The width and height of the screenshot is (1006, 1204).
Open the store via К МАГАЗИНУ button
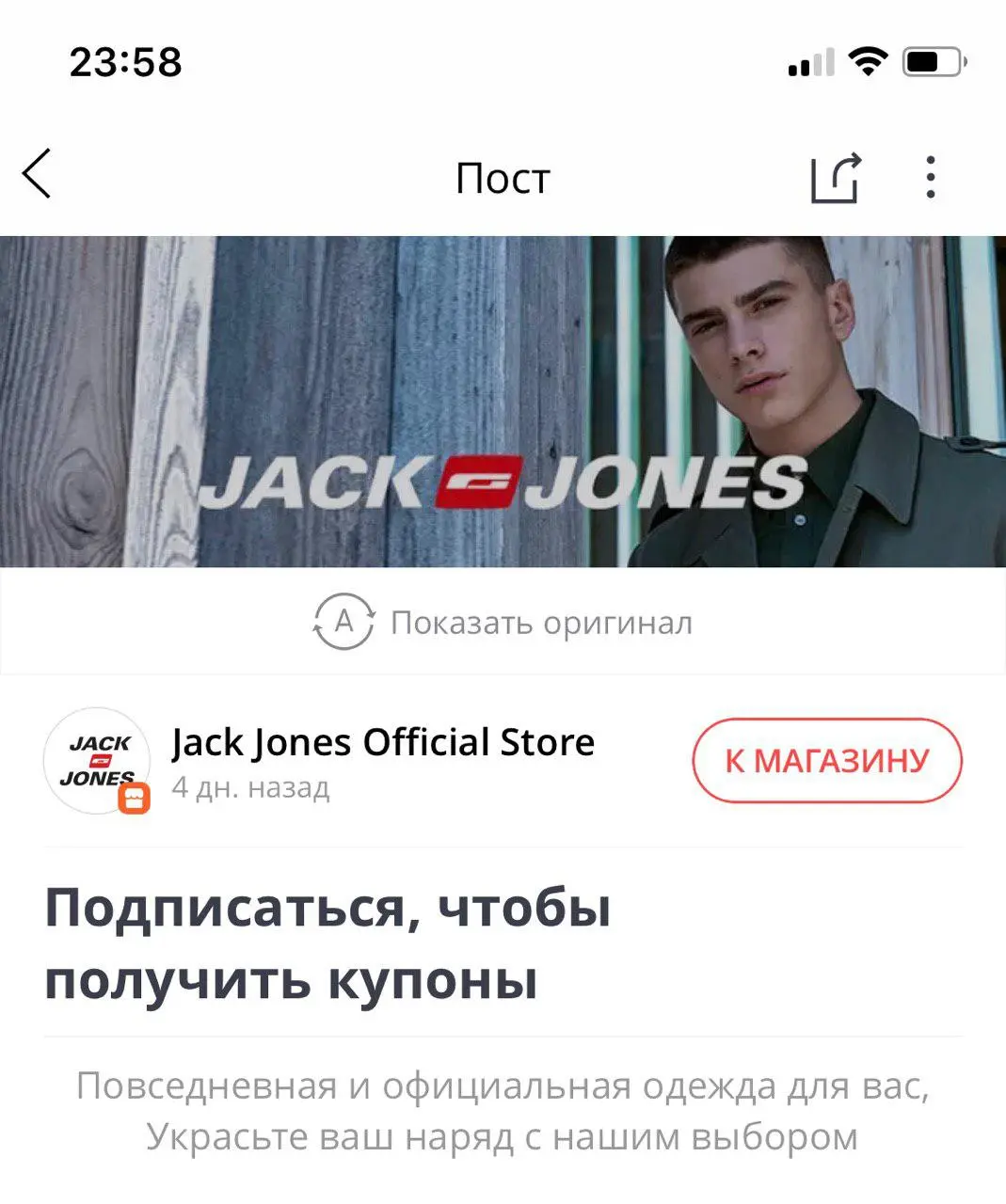827,760
